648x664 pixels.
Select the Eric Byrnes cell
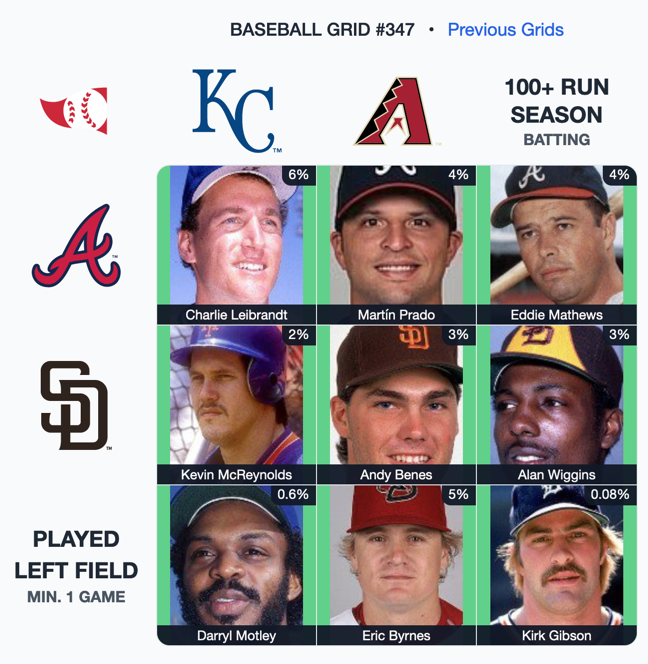(397, 564)
